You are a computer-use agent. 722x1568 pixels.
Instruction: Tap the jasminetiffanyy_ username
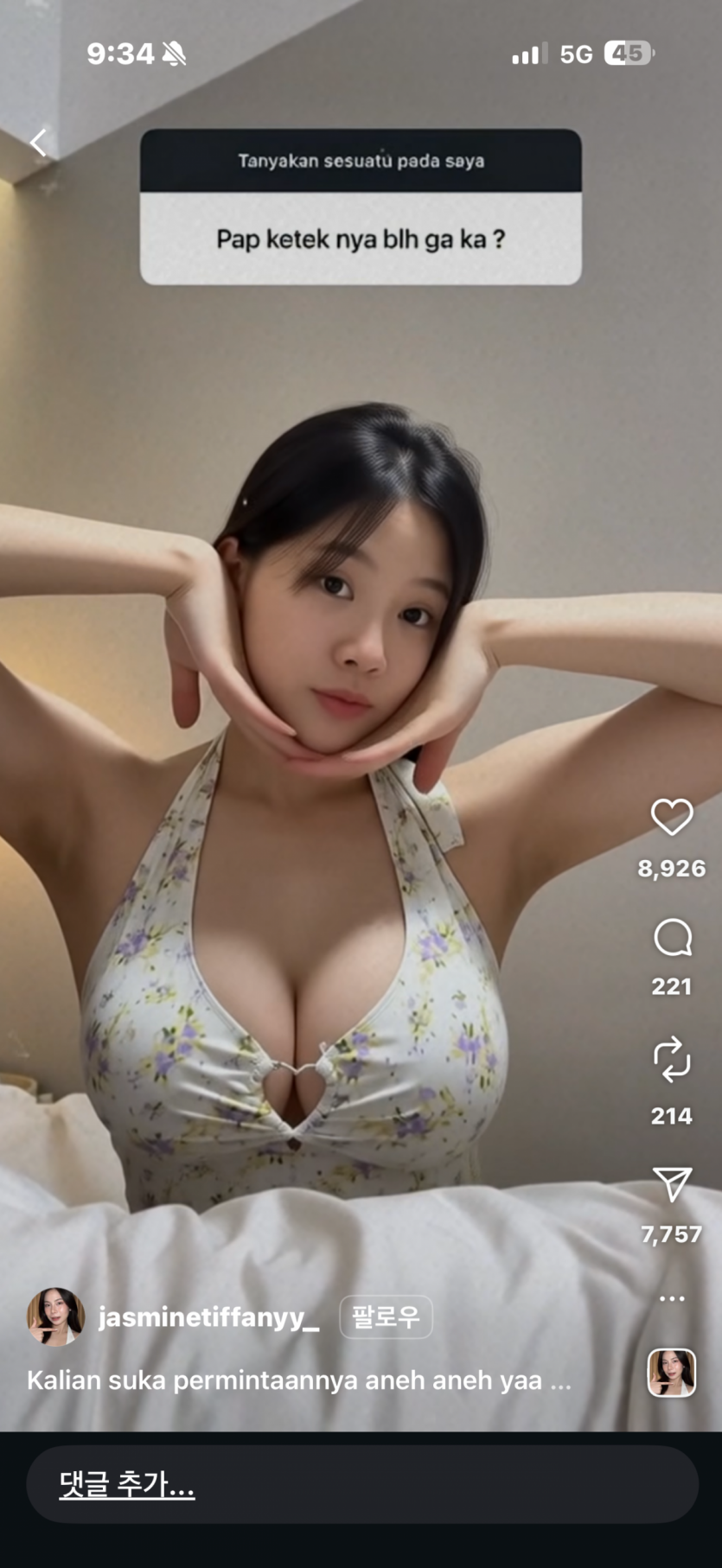pos(208,1317)
